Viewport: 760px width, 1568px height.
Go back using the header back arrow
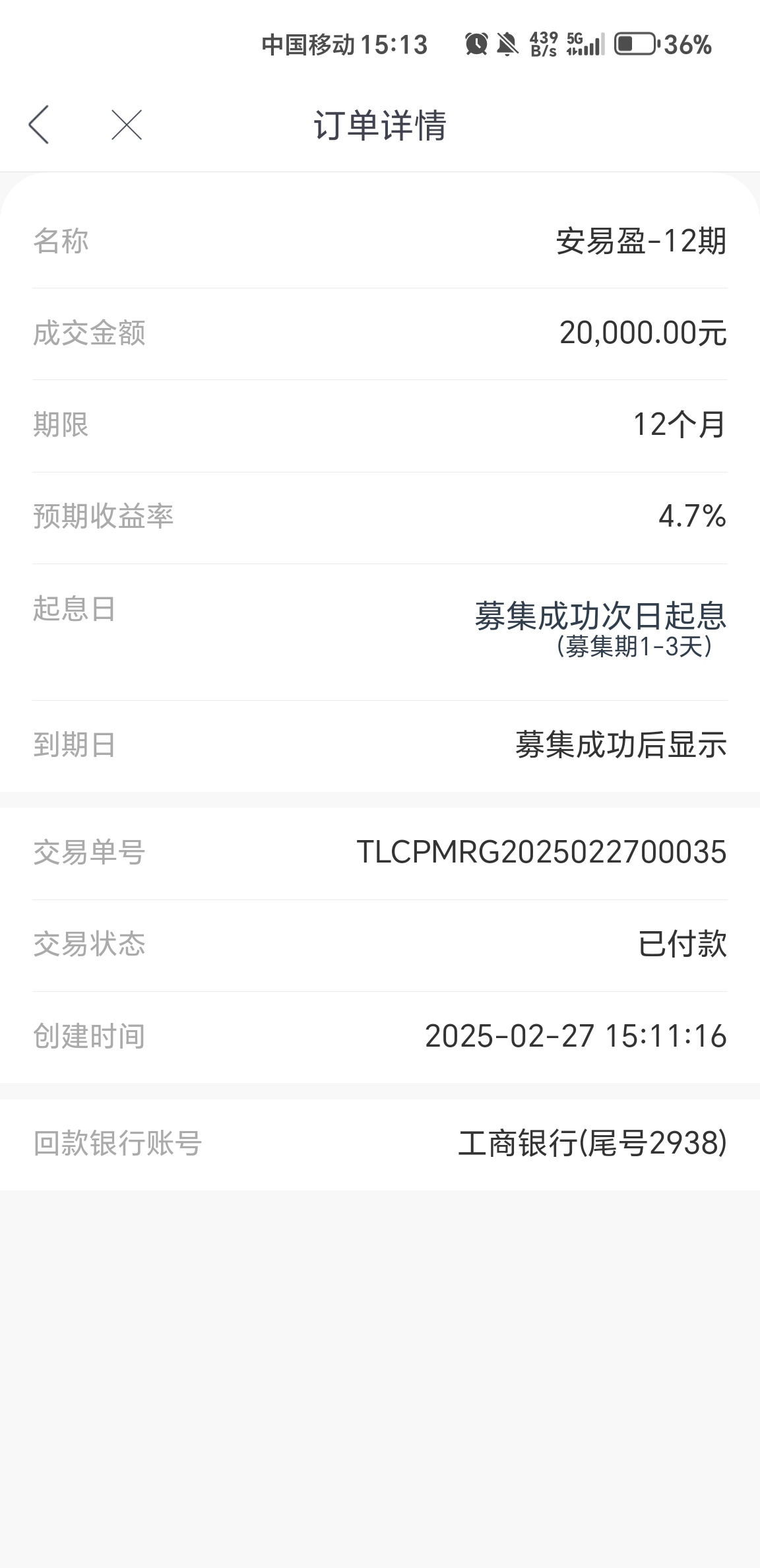(x=39, y=125)
